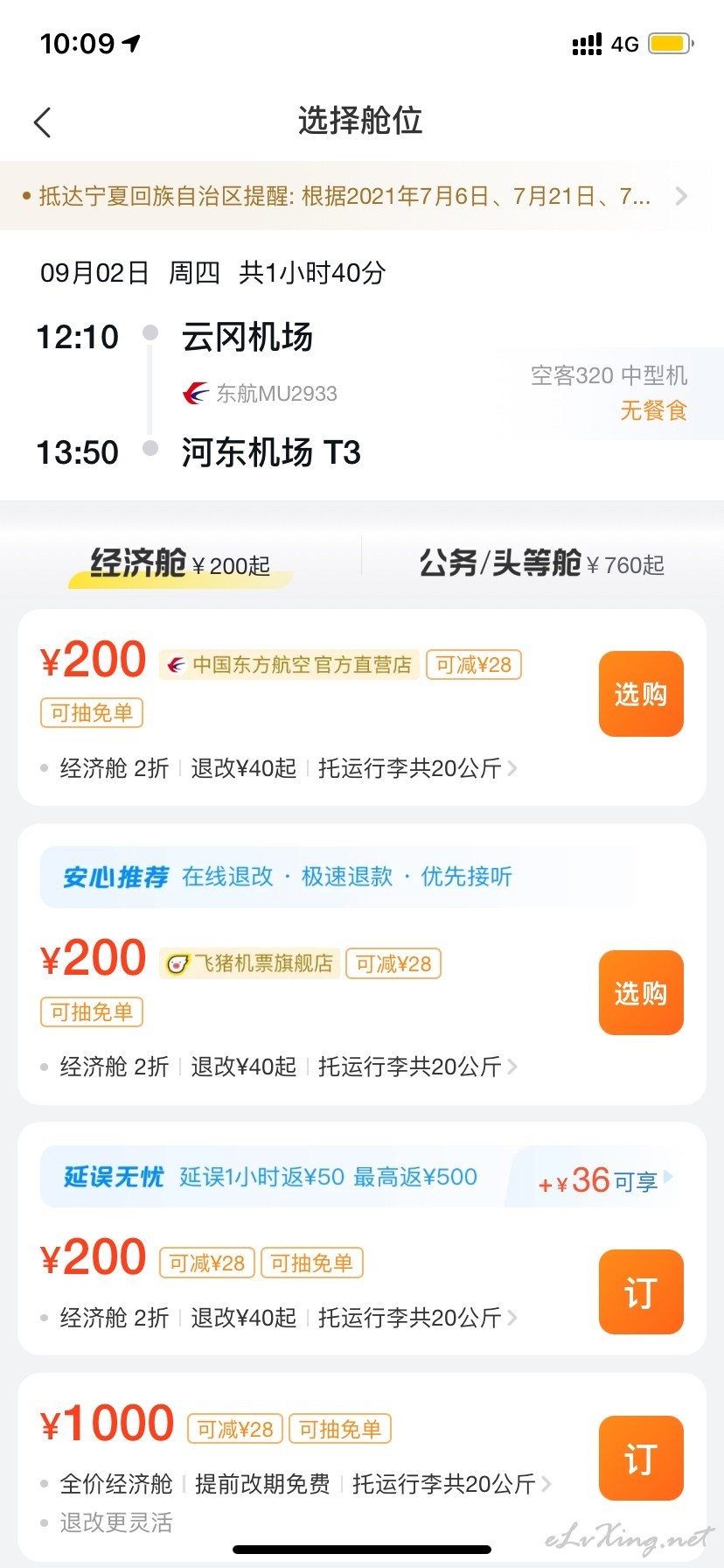Screen dimensions: 724x1568
Task: Open the Ningxia arrival reminder notice
Action: 362,196
